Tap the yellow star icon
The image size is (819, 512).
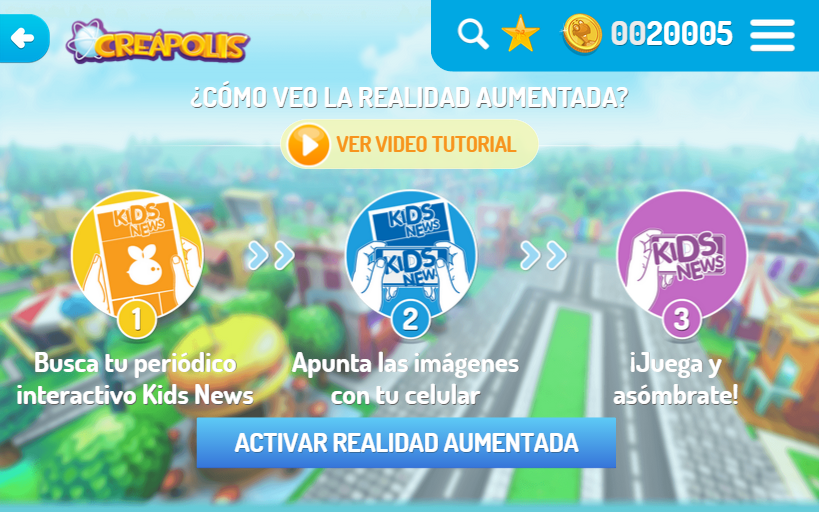click(x=520, y=33)
